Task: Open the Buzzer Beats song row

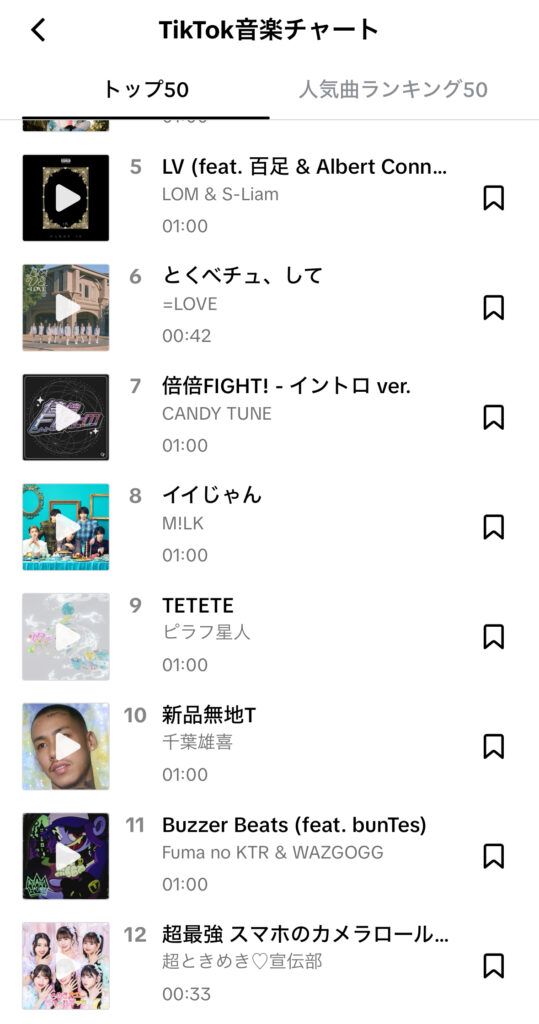Action: (x=269, y=856)
